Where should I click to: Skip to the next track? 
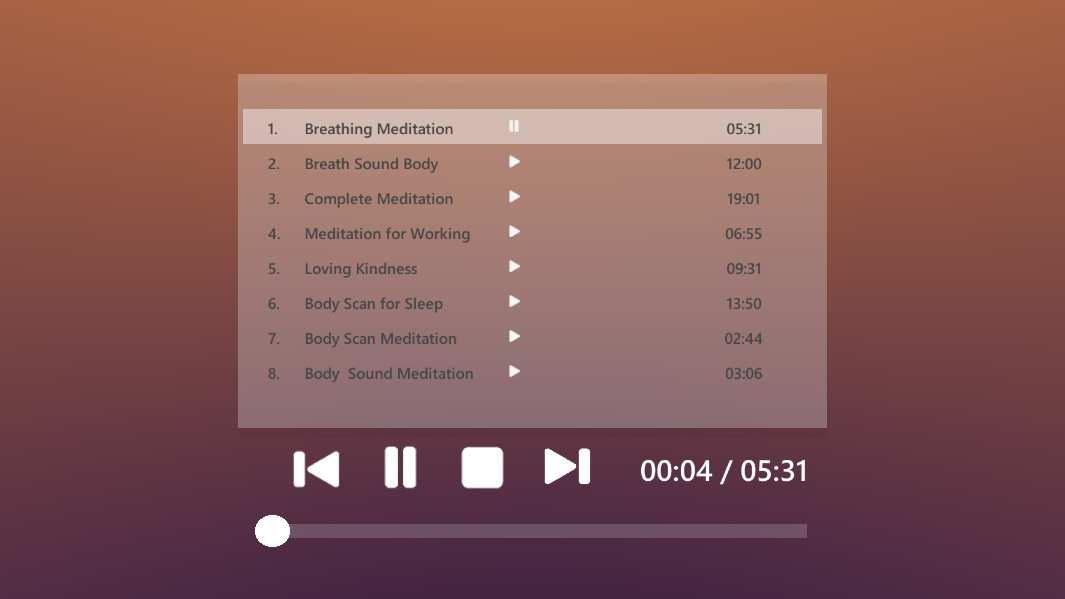tap(567, 467)
